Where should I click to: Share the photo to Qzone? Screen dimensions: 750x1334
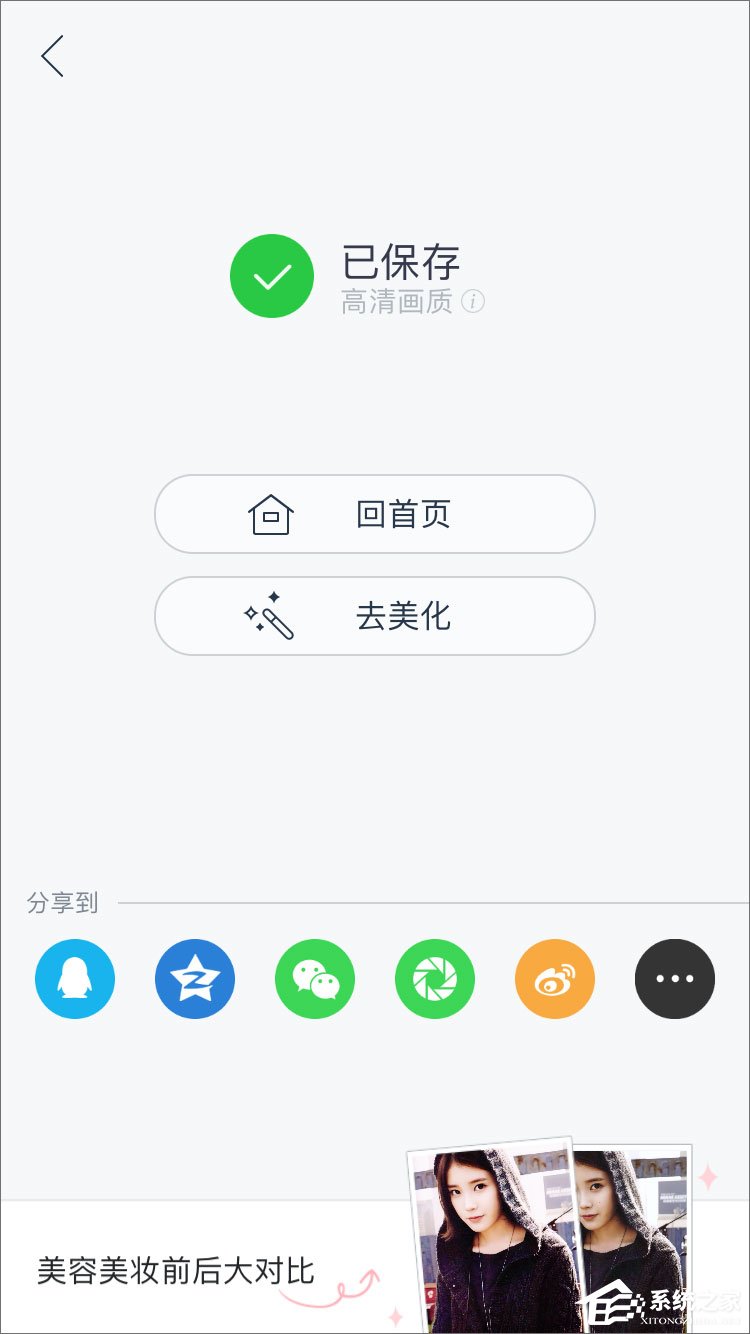coord(195,979)
